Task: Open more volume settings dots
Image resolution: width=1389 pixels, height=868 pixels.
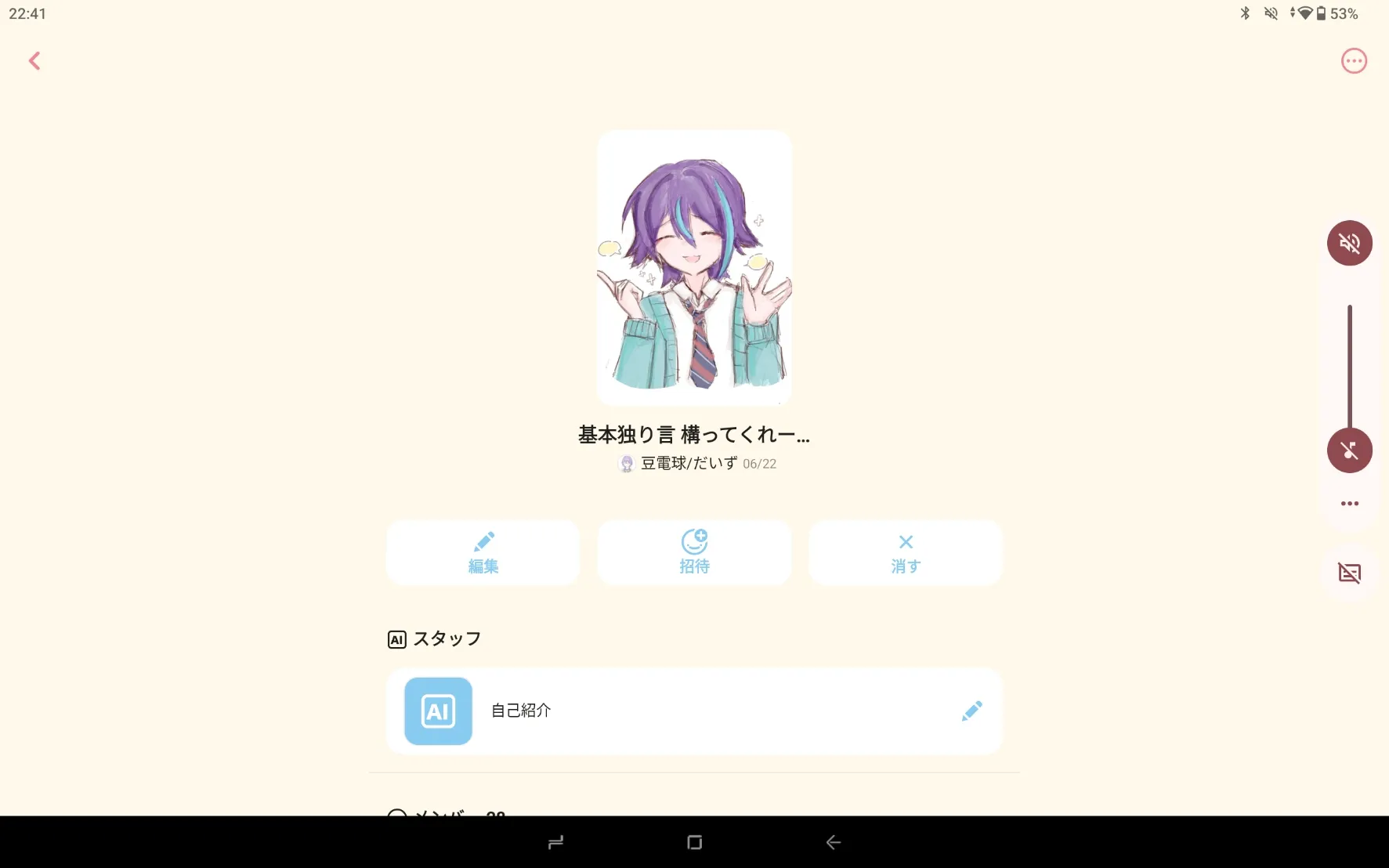Action: click(x=1349, y=504)
